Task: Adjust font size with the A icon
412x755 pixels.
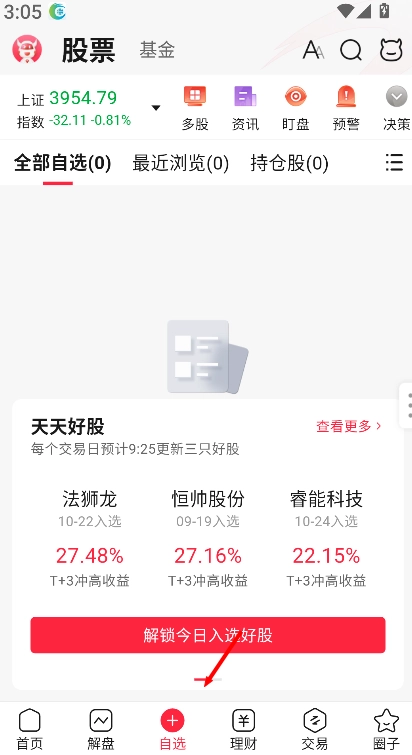Action: [313, 50]
